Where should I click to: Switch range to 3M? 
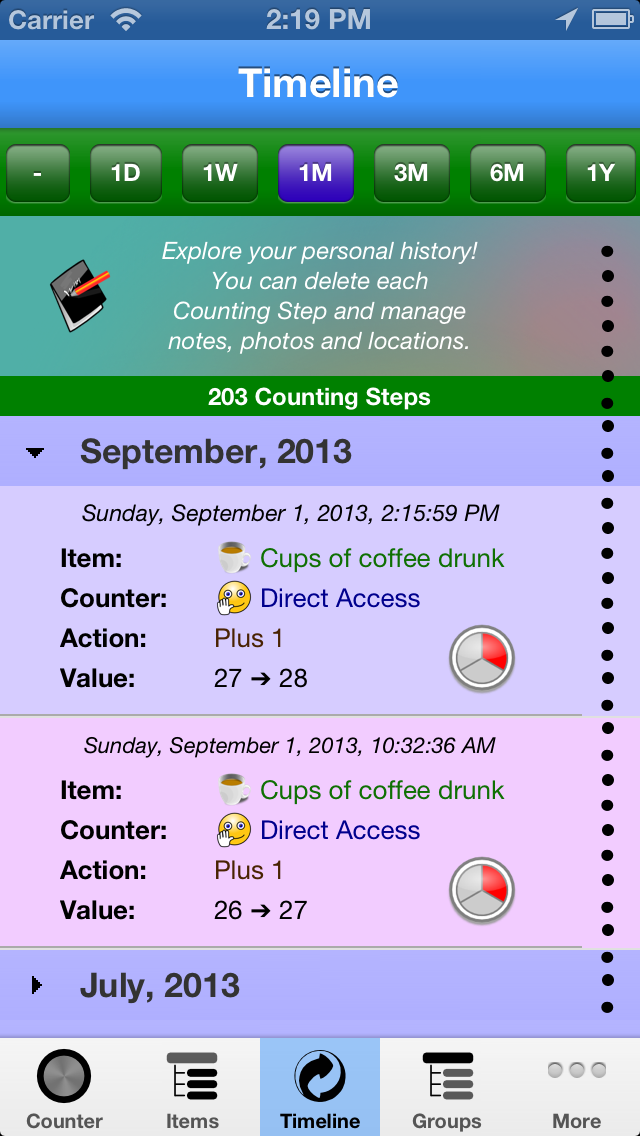click(x=412, y=173)
